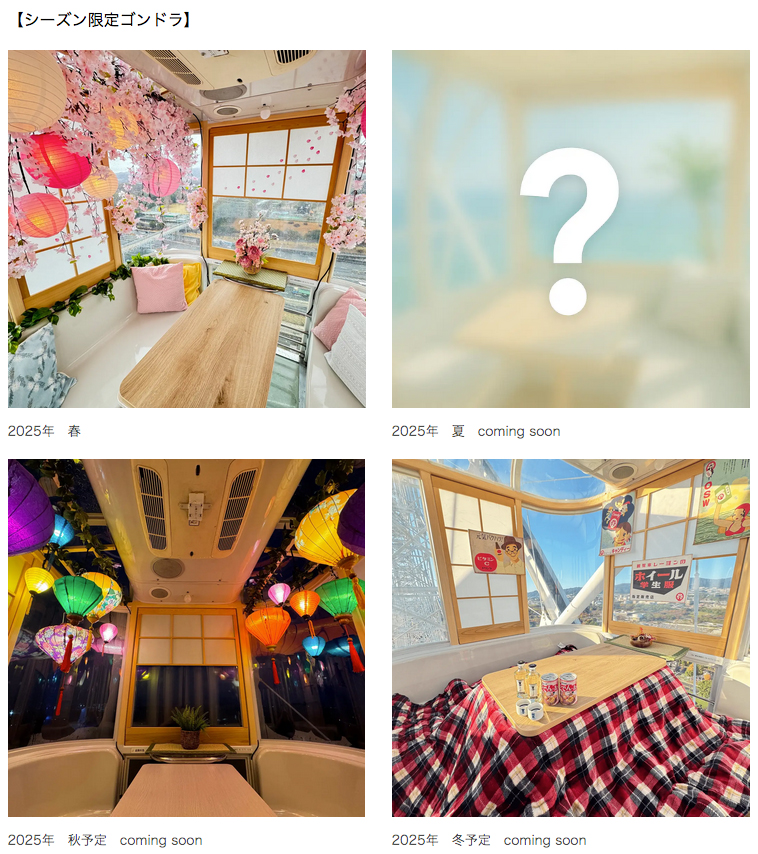Enlarge the 2025 winter kotatsu gondola photo
The image size is (758, 854).
pos(570,638)
